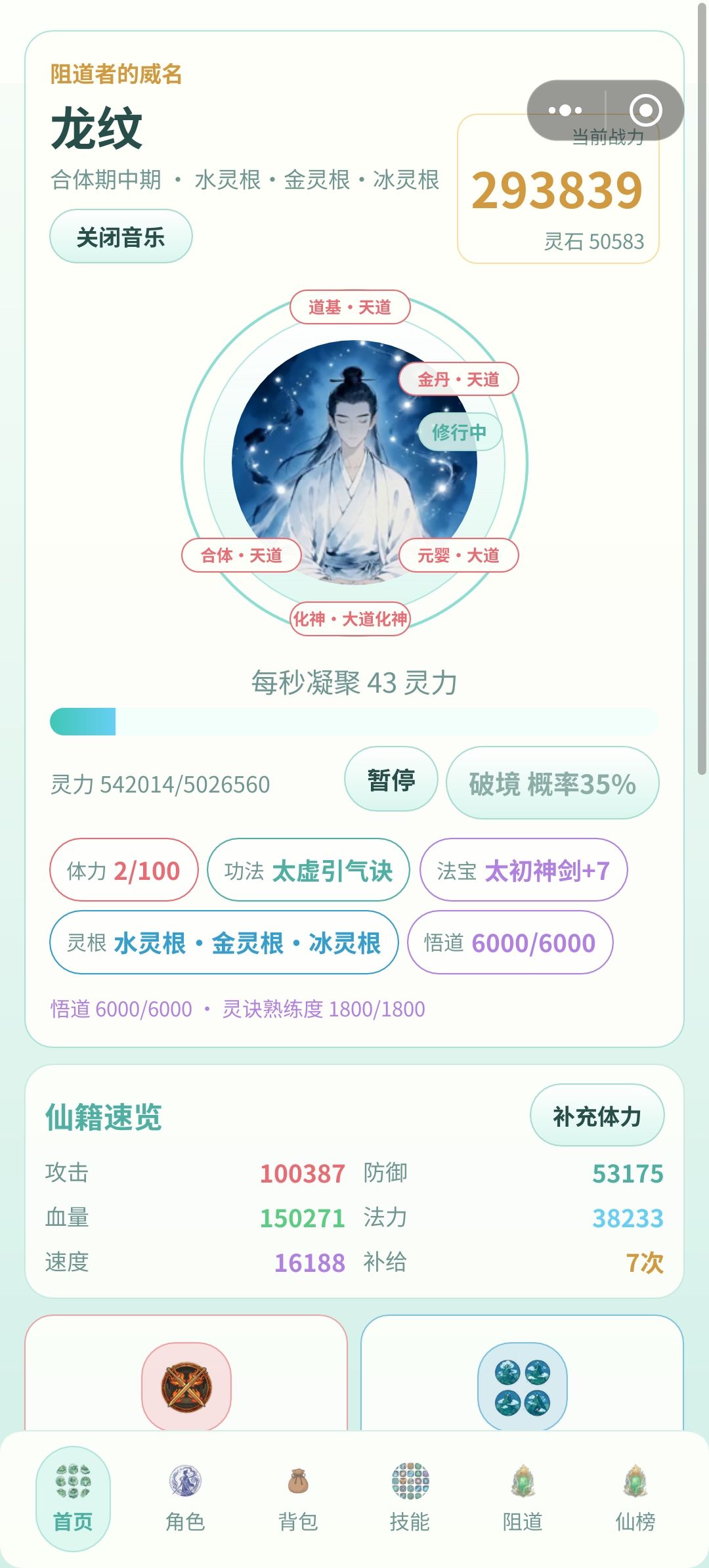Image resolution: width=709 pixels, height=1568 pixels.
Task: Refill stamina with 补充体力
Action: 597,1116
